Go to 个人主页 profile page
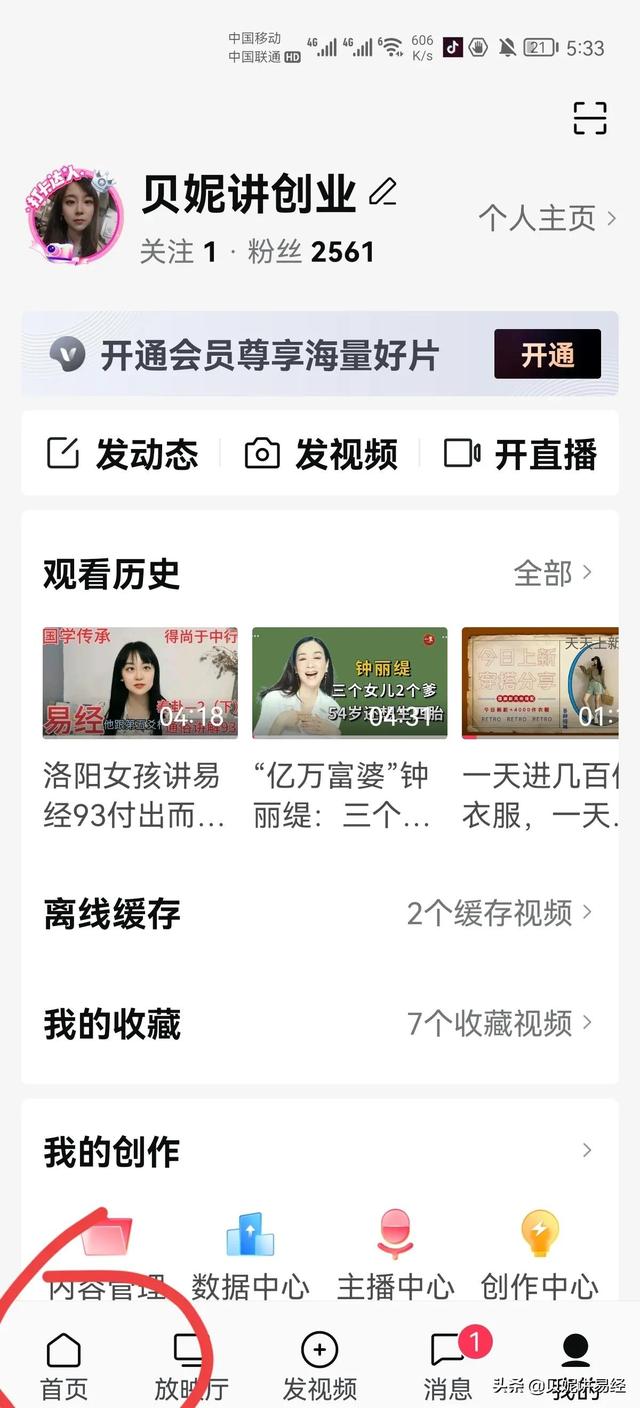640x1408 pixels. tap(547, 218)
